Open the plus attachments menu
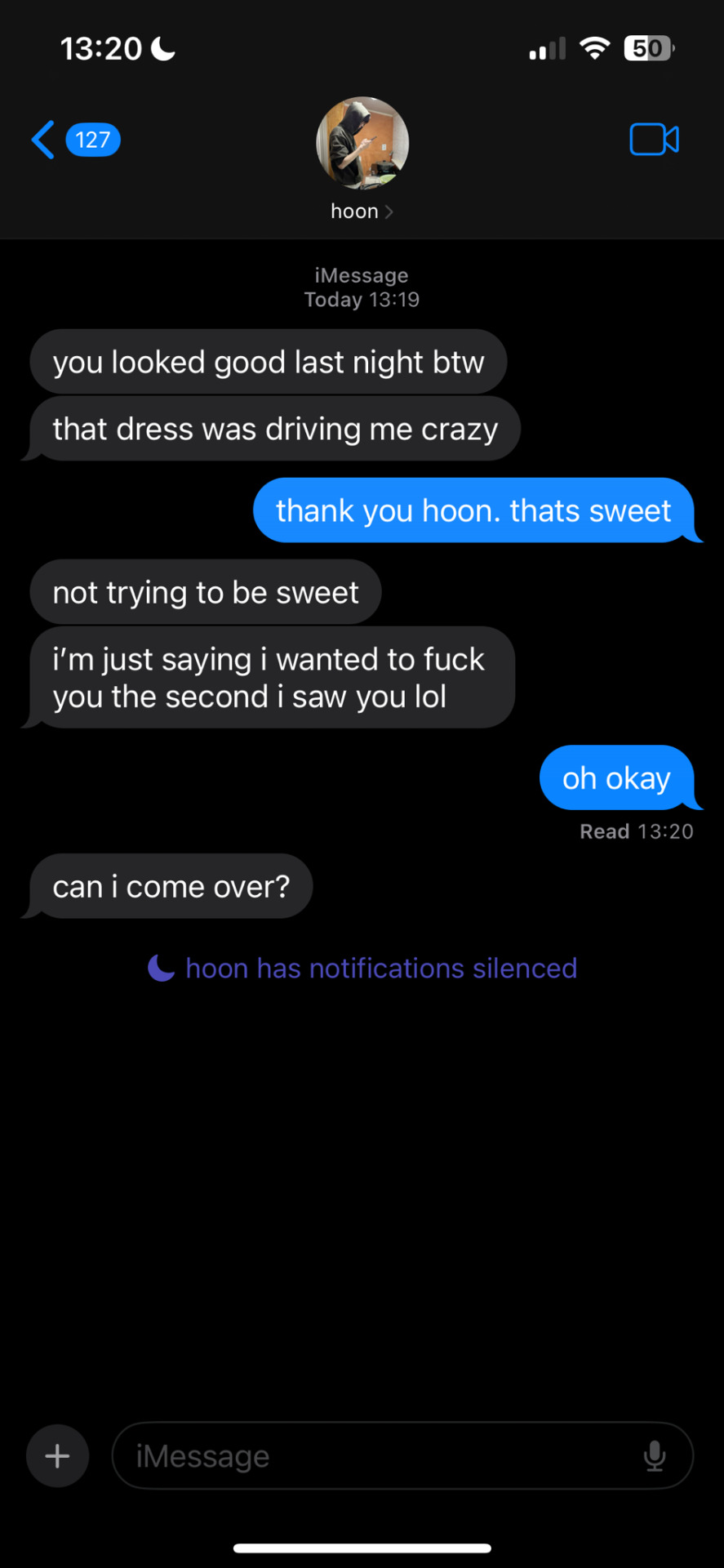724x1568 pixels. point(57,1455)
